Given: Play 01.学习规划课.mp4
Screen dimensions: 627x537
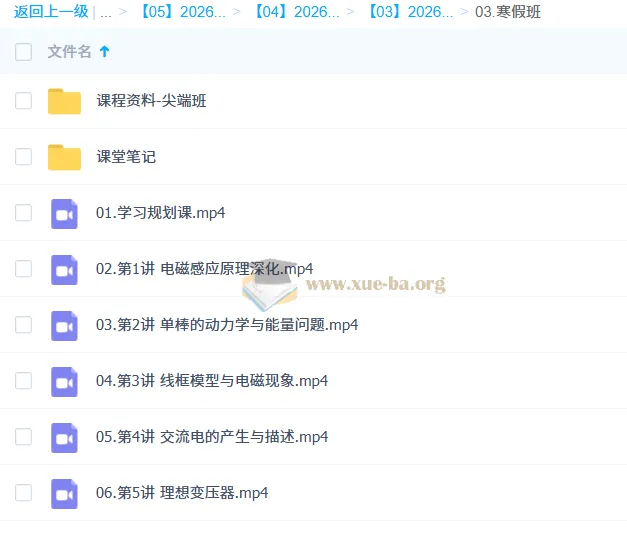Looking at the screenshot, I should tap(160, 213).
